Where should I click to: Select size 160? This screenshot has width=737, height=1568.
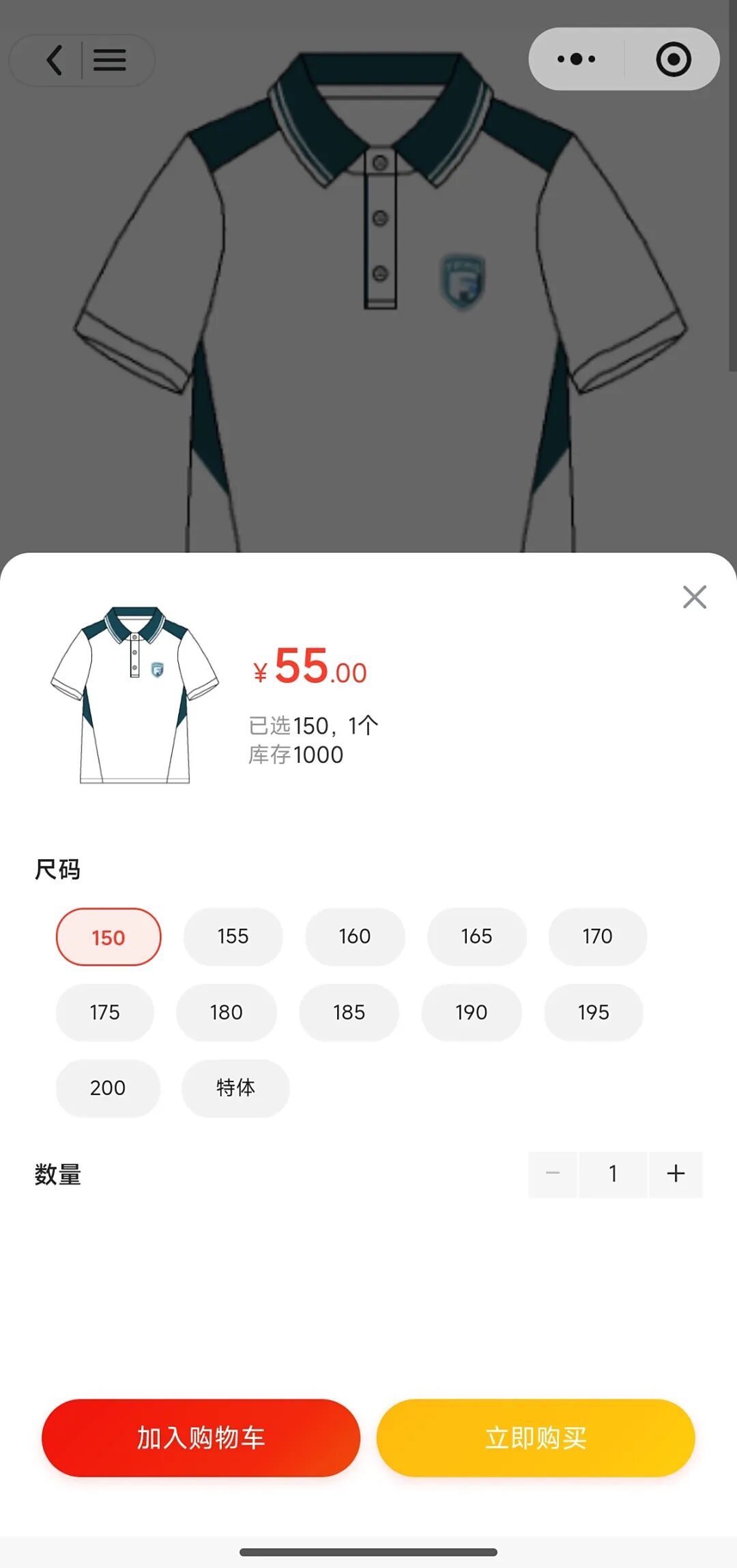pos(355,936)
